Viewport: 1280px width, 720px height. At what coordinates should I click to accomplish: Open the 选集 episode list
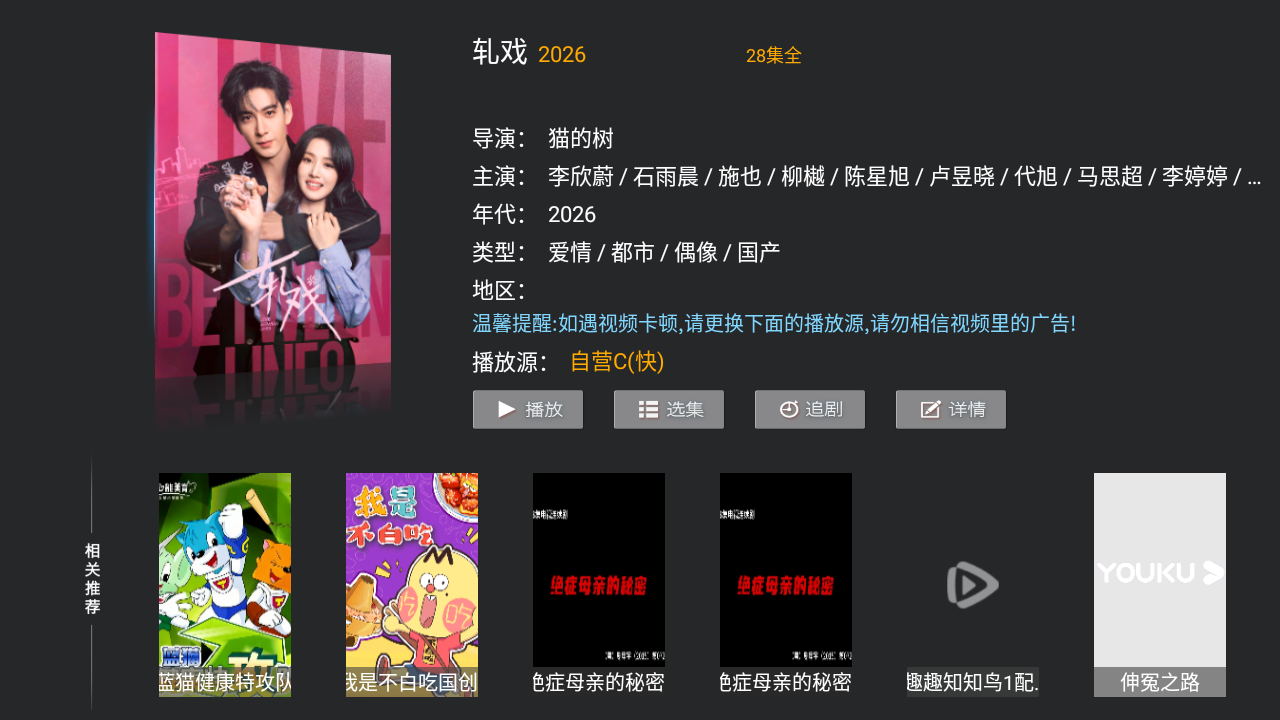coord(669,409)
